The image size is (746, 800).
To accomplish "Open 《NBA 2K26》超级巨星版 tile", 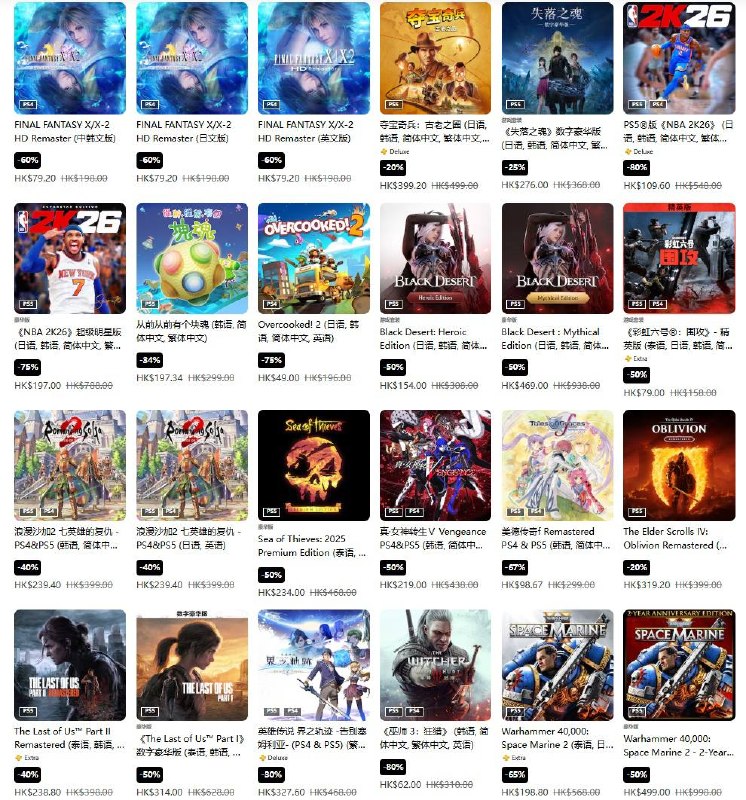I will pos(69,259).
